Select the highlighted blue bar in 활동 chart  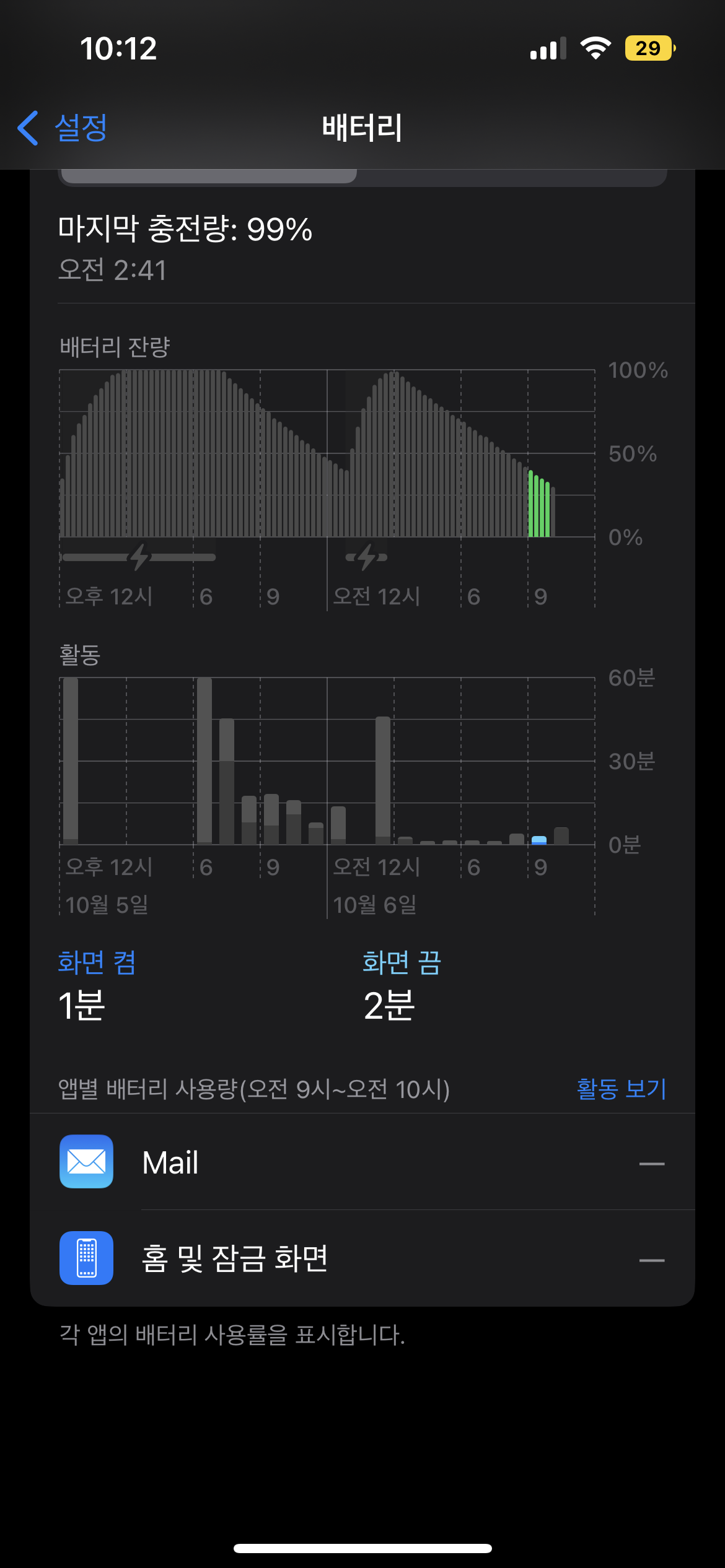click(x=539, y=840)
